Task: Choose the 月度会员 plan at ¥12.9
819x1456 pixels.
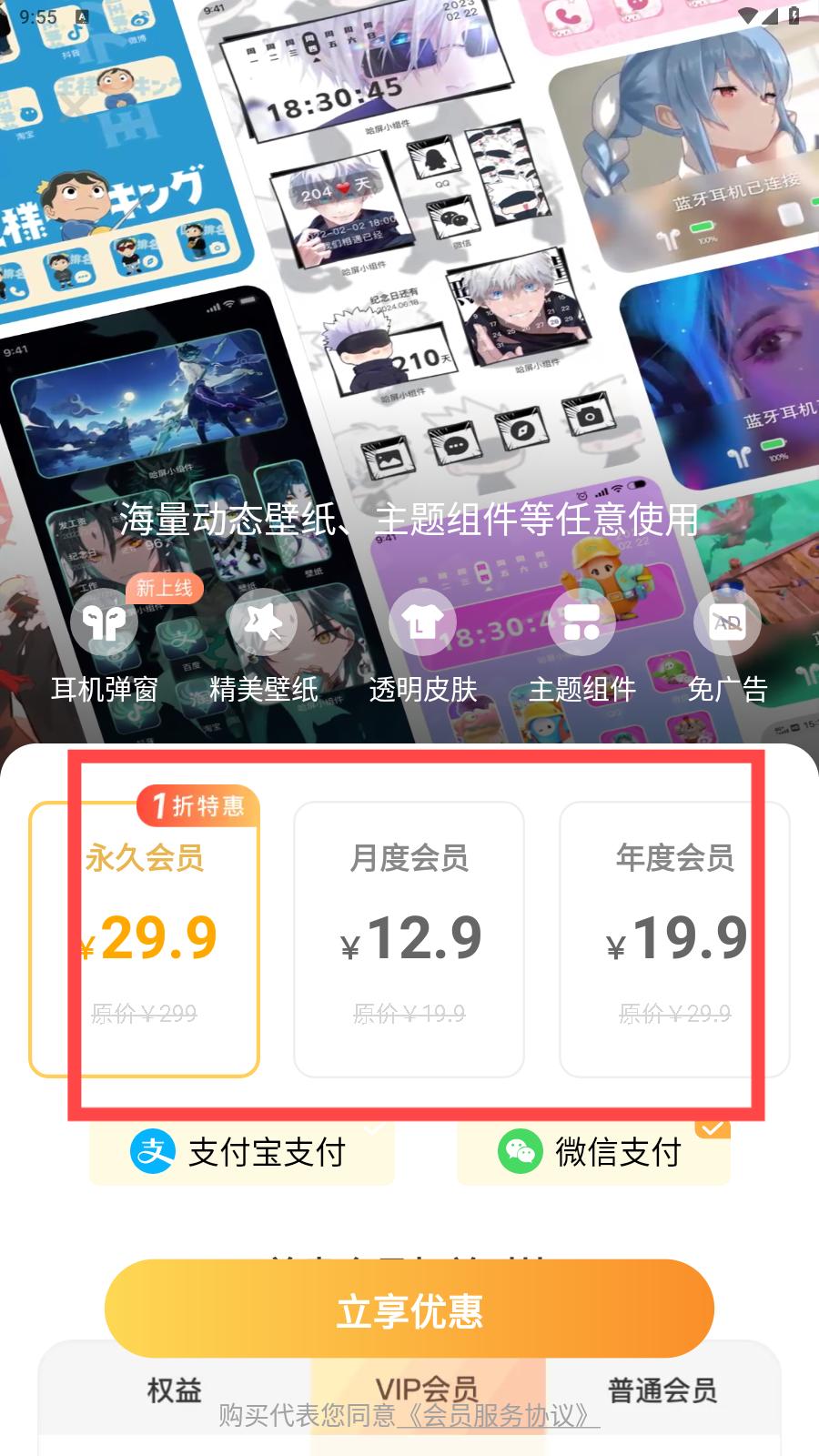Action: 409,939
